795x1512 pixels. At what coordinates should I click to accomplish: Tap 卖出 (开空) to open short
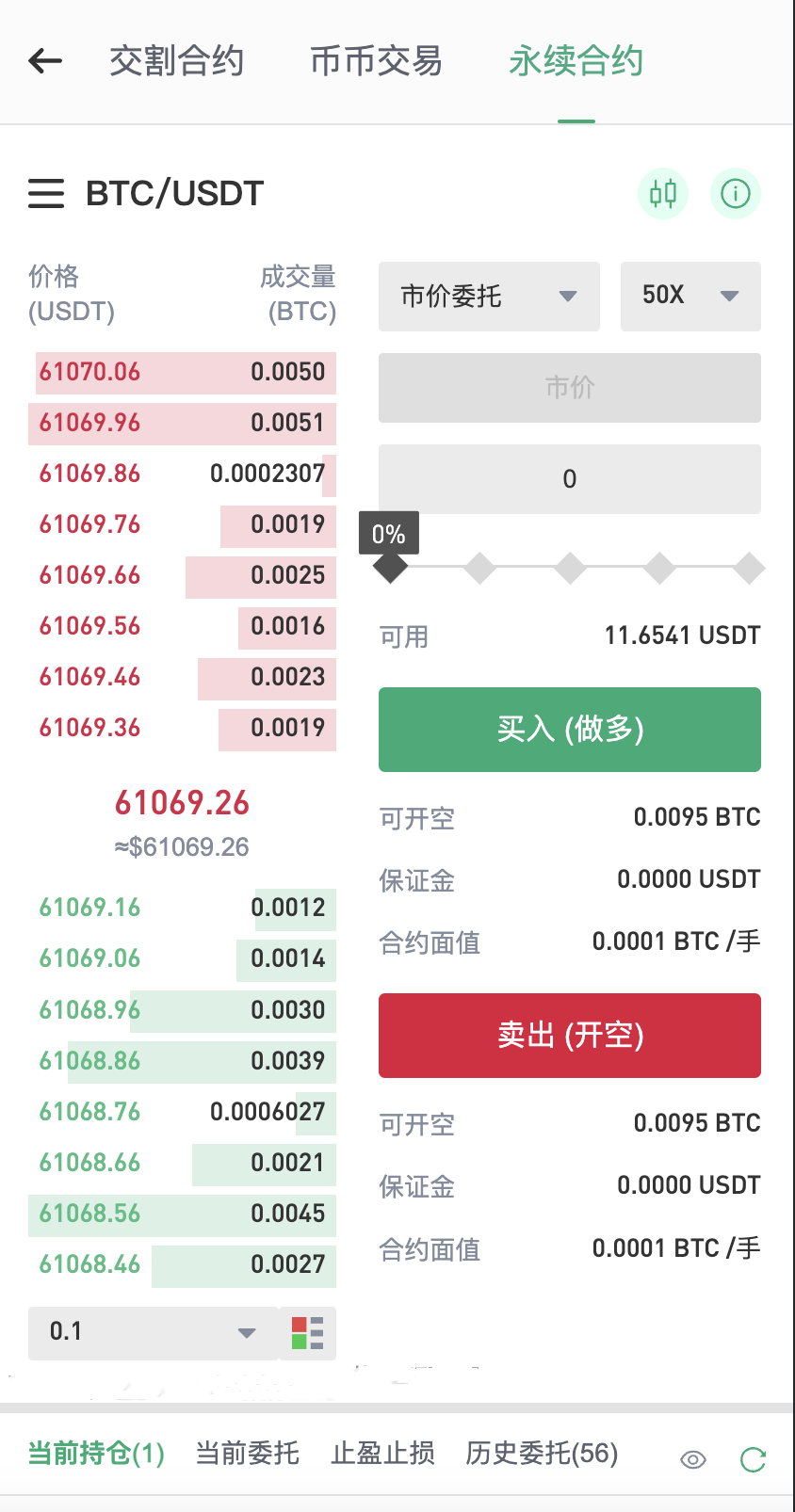point(569,1036)
